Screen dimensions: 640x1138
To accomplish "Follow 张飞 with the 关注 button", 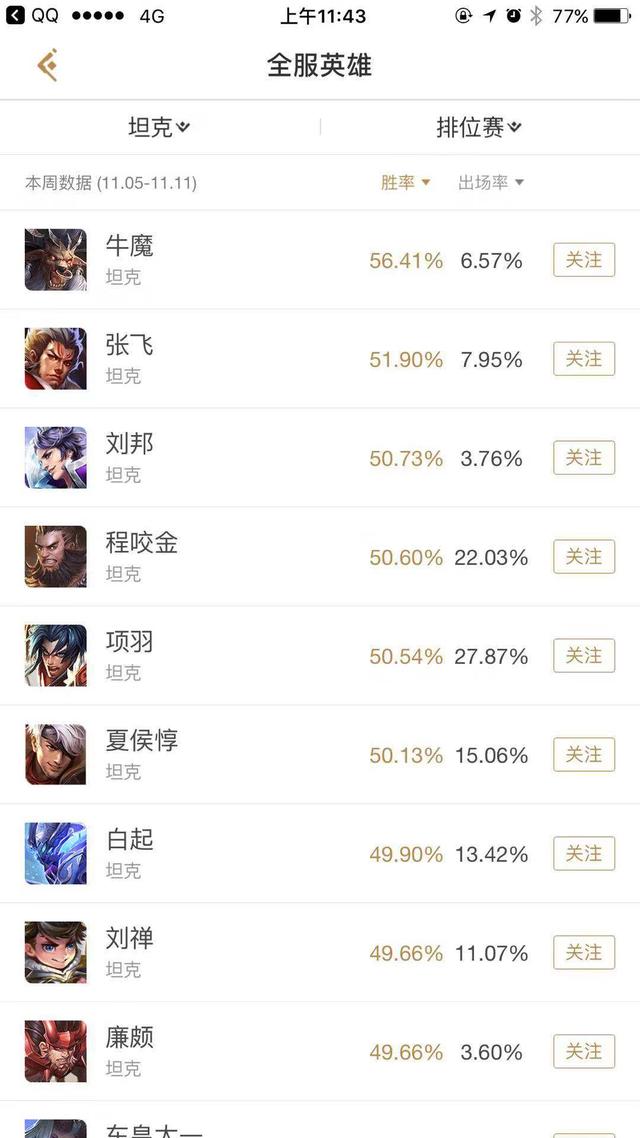I will point(584,359).
